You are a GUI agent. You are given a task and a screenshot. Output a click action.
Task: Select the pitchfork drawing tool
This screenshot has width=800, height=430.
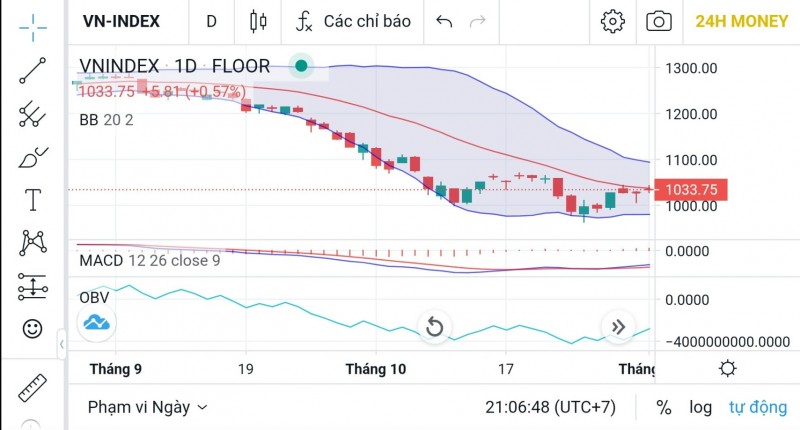(x=33, y=114)
